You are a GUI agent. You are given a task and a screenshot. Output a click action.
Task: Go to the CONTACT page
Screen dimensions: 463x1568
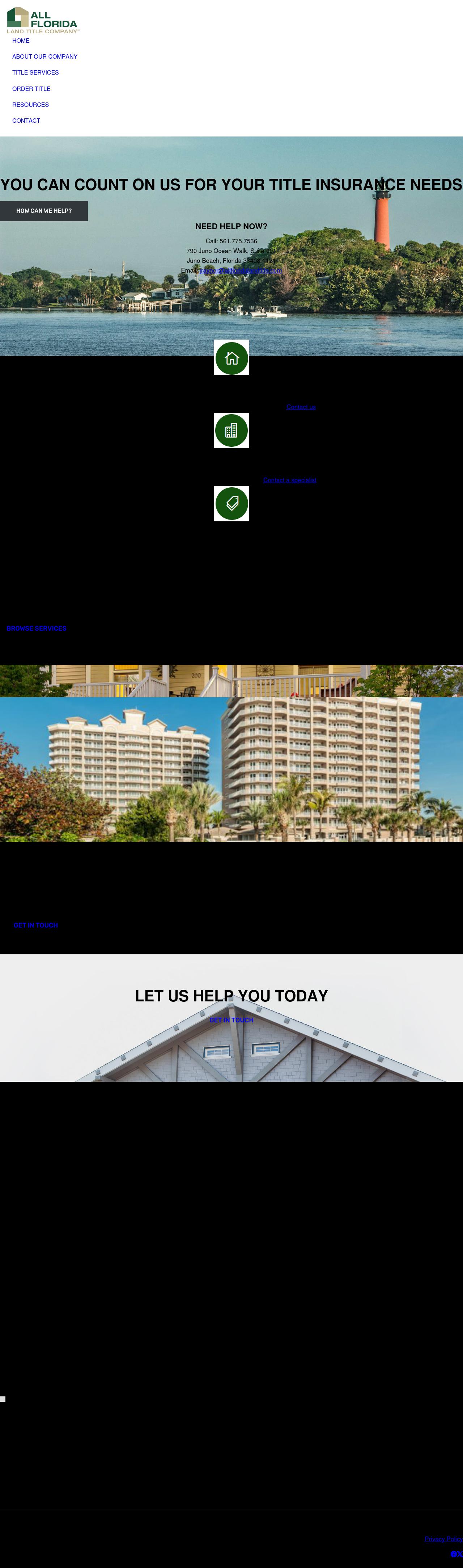pyautogui.click(x=26, y=121)
